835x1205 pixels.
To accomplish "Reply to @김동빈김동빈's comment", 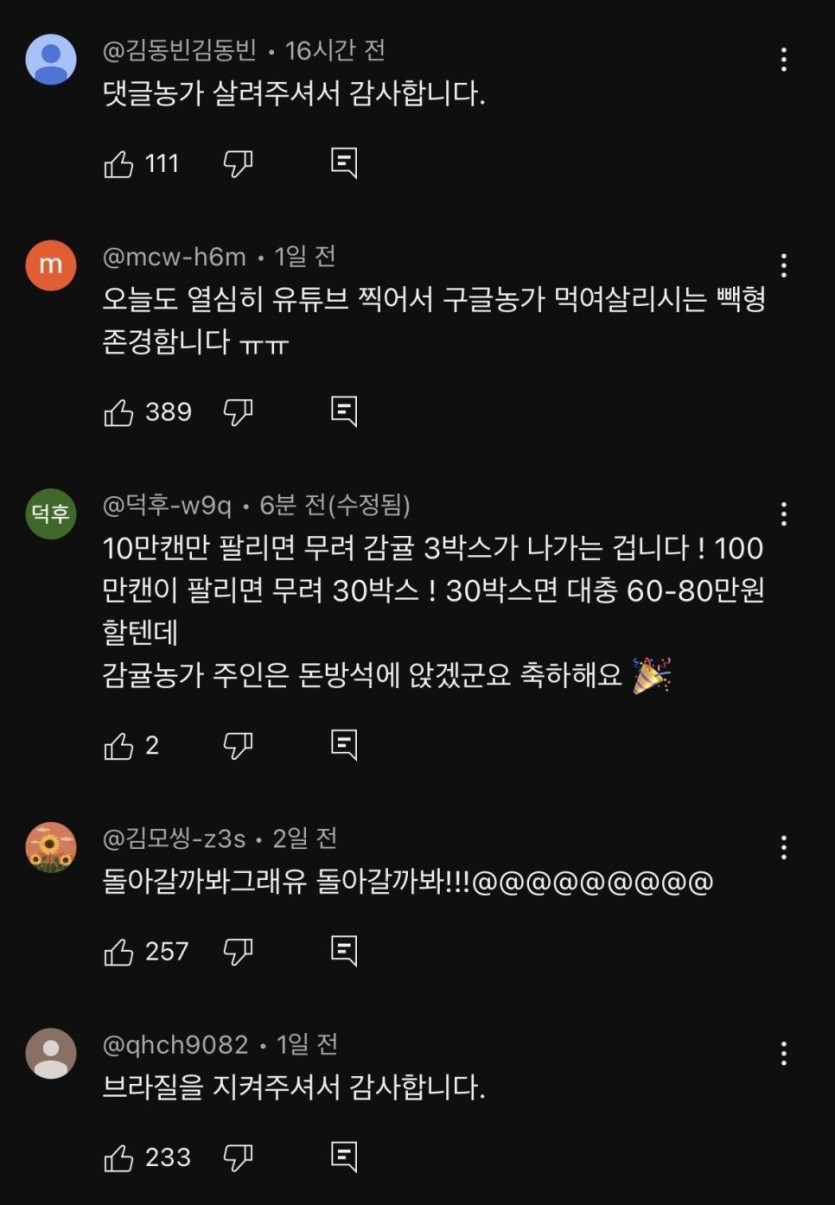I will (x=344, y=163).
